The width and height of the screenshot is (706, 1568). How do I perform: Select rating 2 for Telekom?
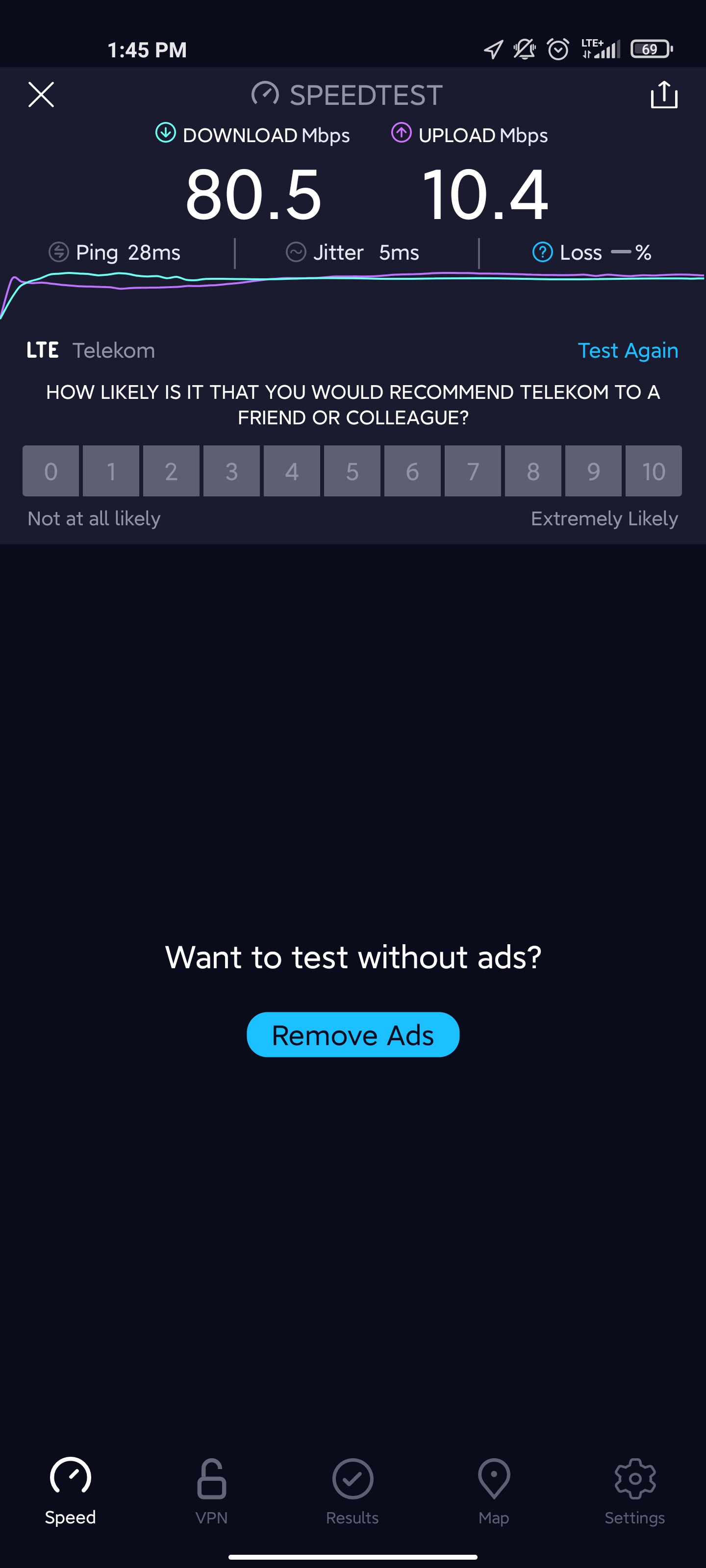pyautogui.click(x=171, y=471)
